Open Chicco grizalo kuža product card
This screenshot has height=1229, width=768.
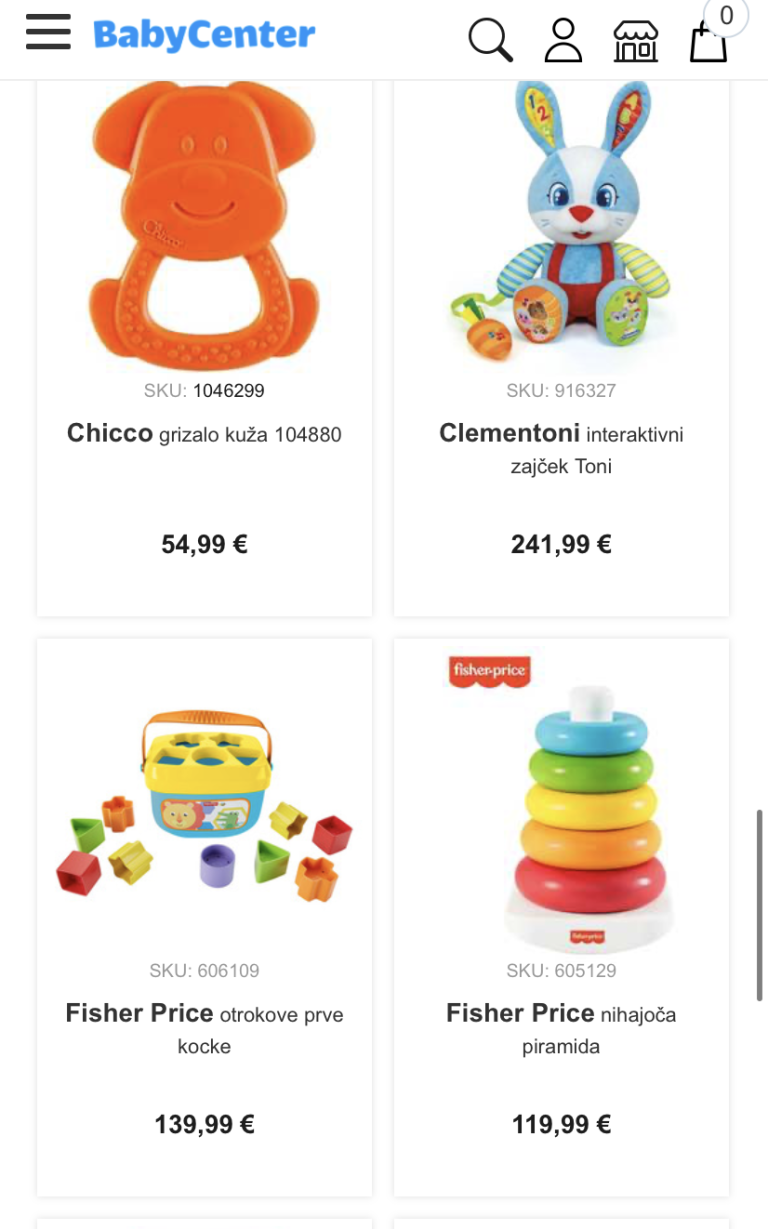pyautogui.click(x=204, y=434)
